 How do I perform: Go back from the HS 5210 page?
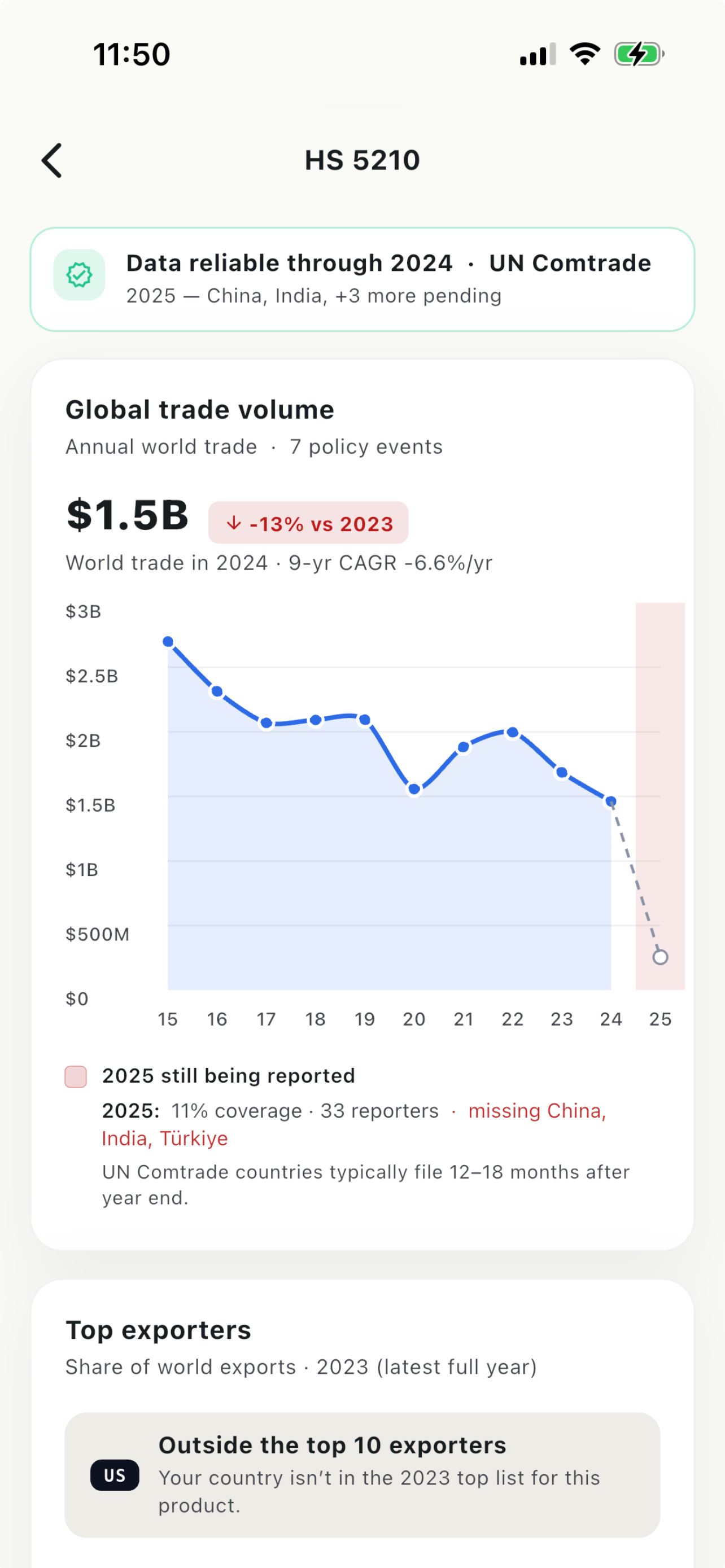coord(53,161)
